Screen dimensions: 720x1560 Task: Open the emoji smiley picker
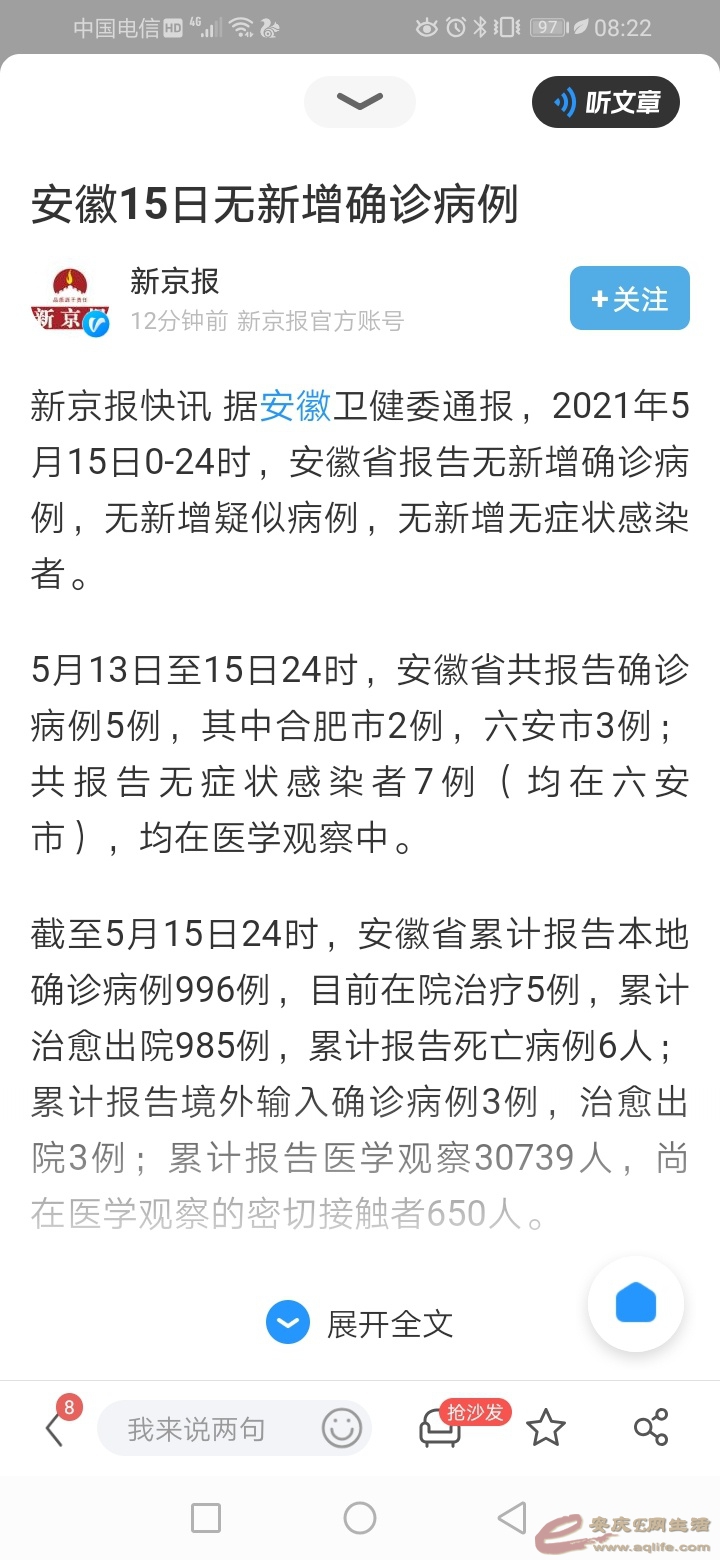tap(341, 1428)
